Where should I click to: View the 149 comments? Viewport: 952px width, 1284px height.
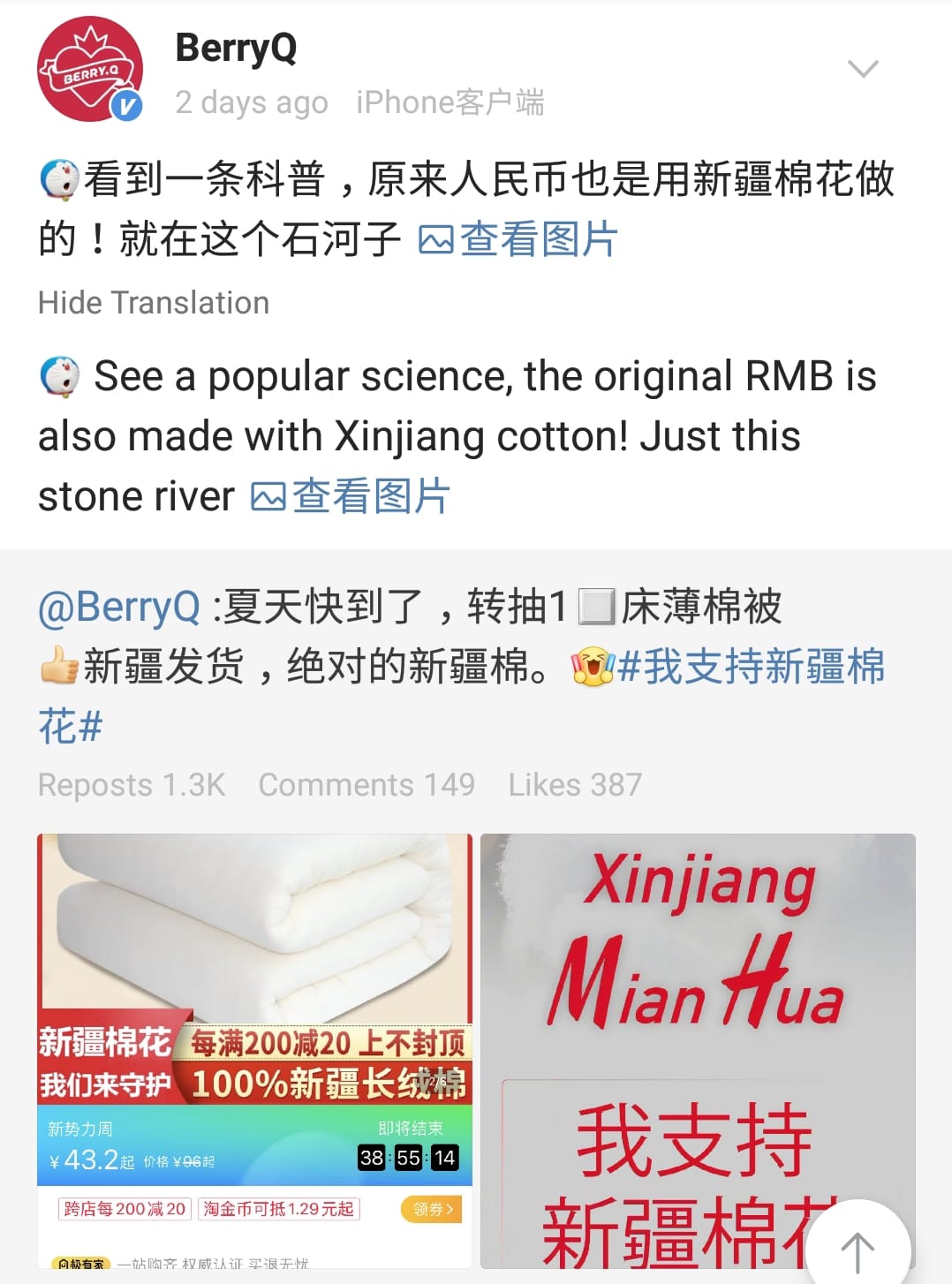(x=366, y=784)
